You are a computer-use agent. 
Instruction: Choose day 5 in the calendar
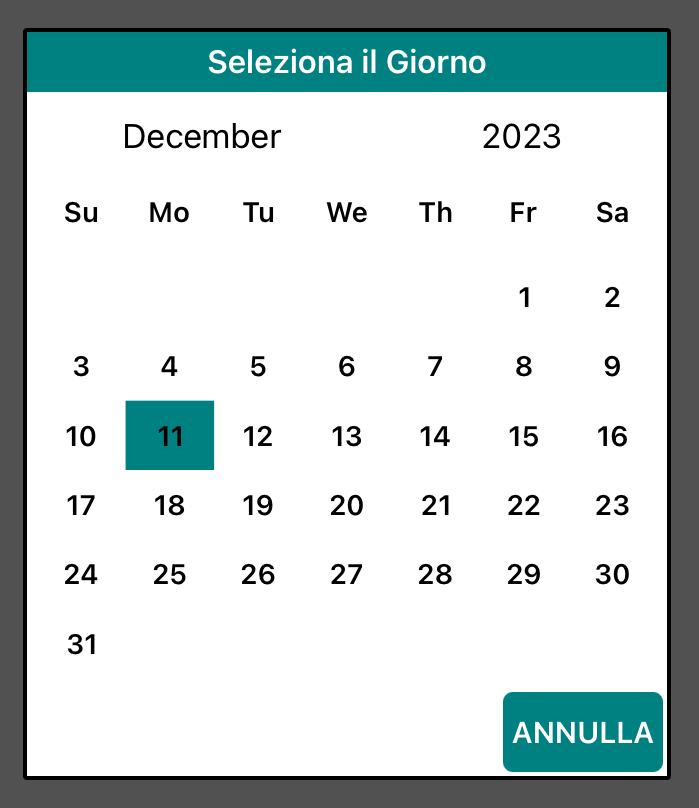pos(258,367)
